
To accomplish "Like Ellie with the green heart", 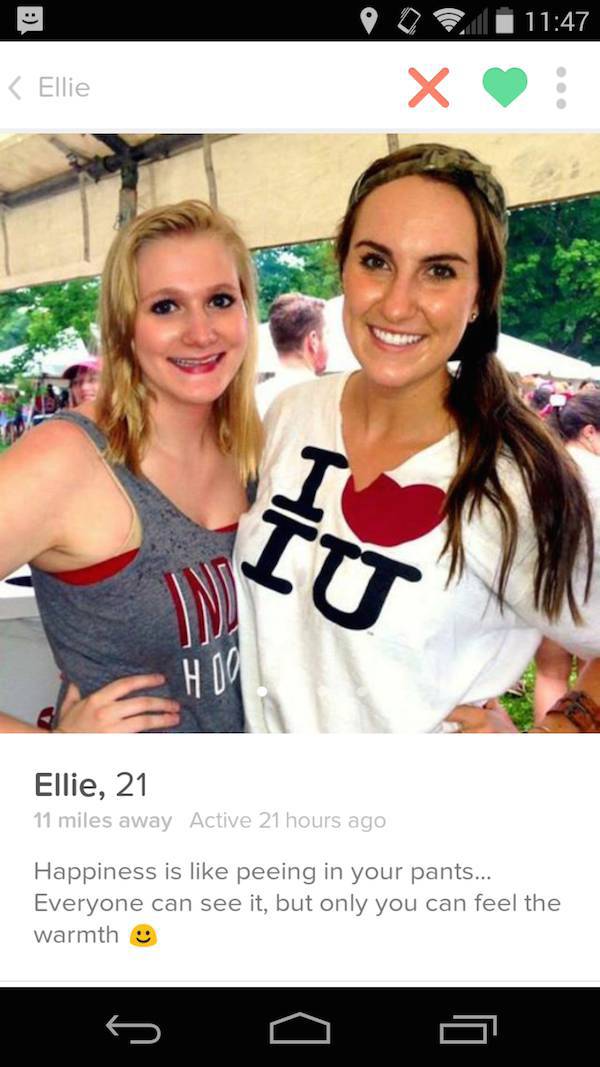I will tap(504, 88).
